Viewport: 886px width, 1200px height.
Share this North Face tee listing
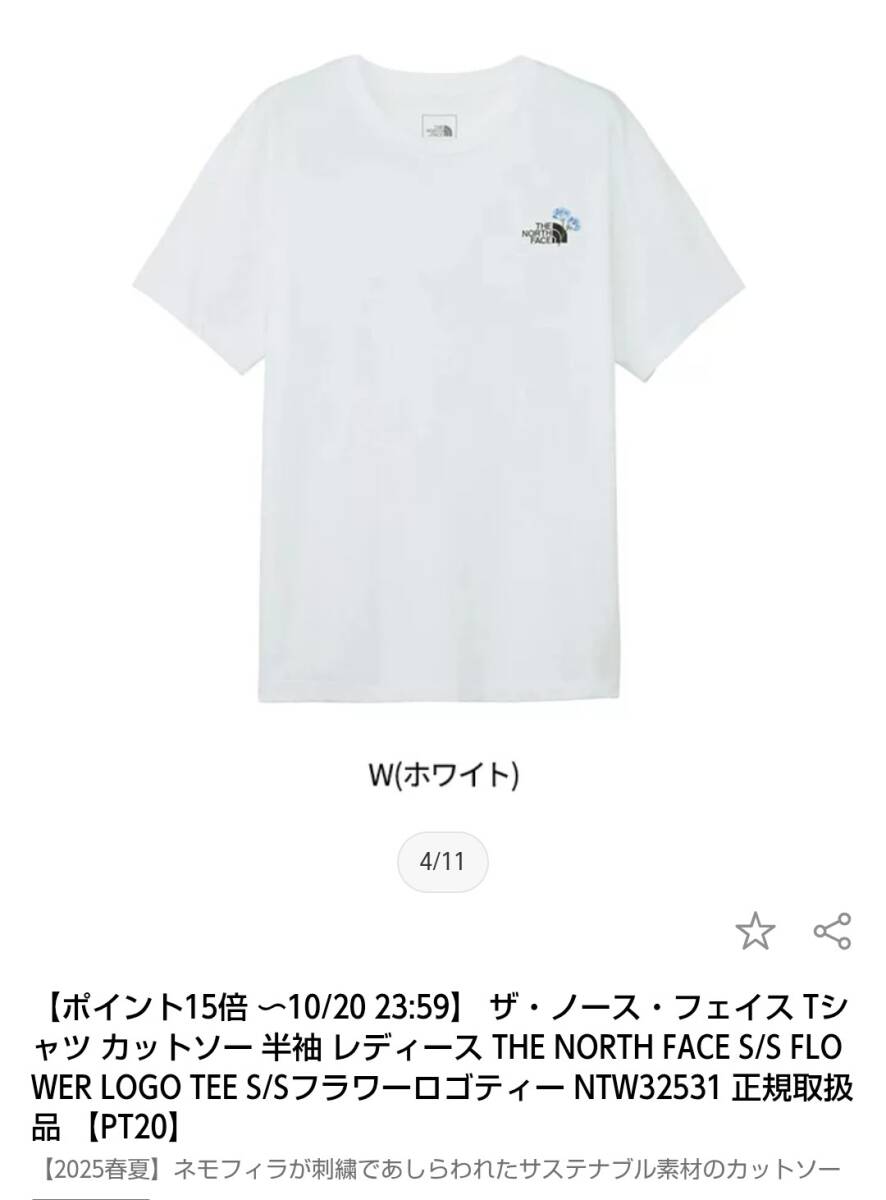coord(832,932)
